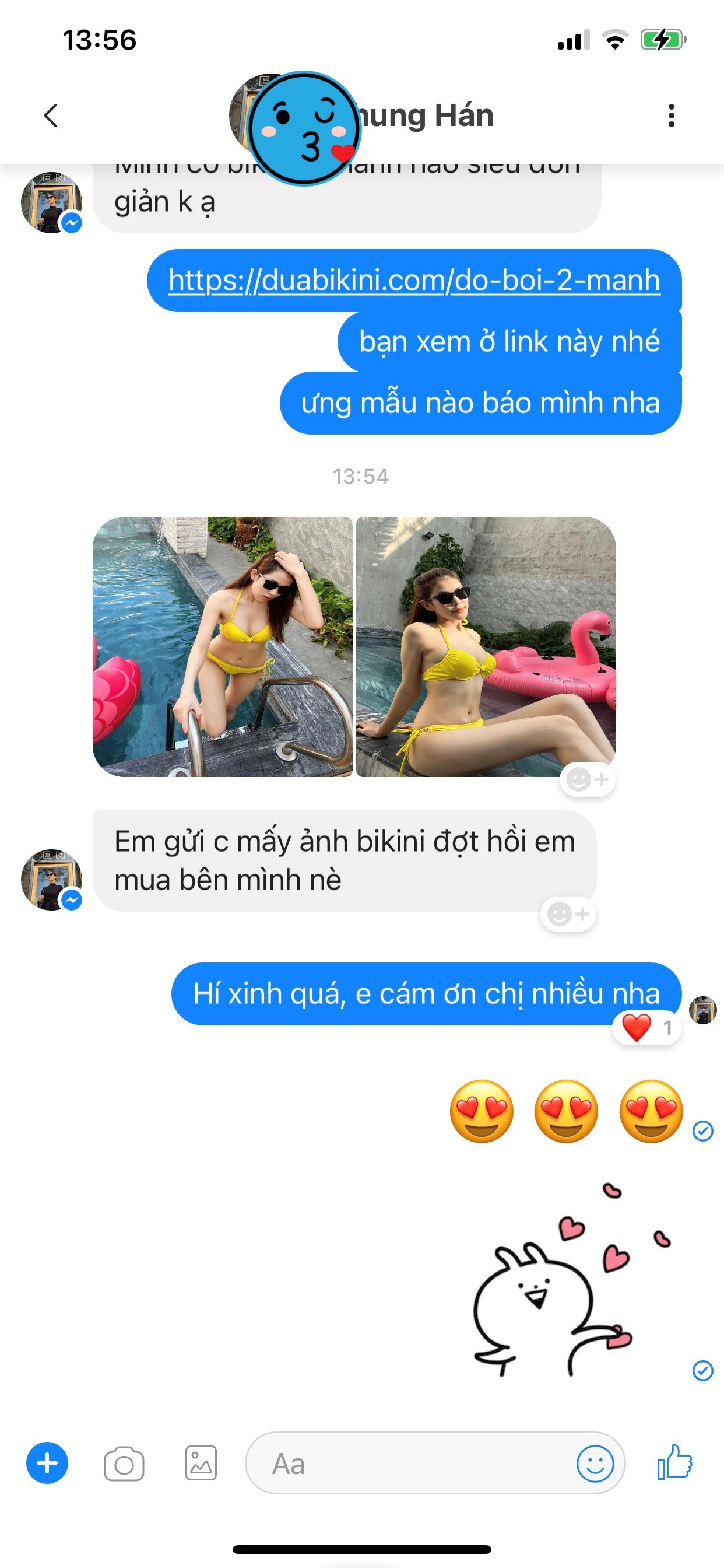React to the 'Em gửi c mấy ảnh' message
This screenshot has width=724, height=1568.
[568, 914]
